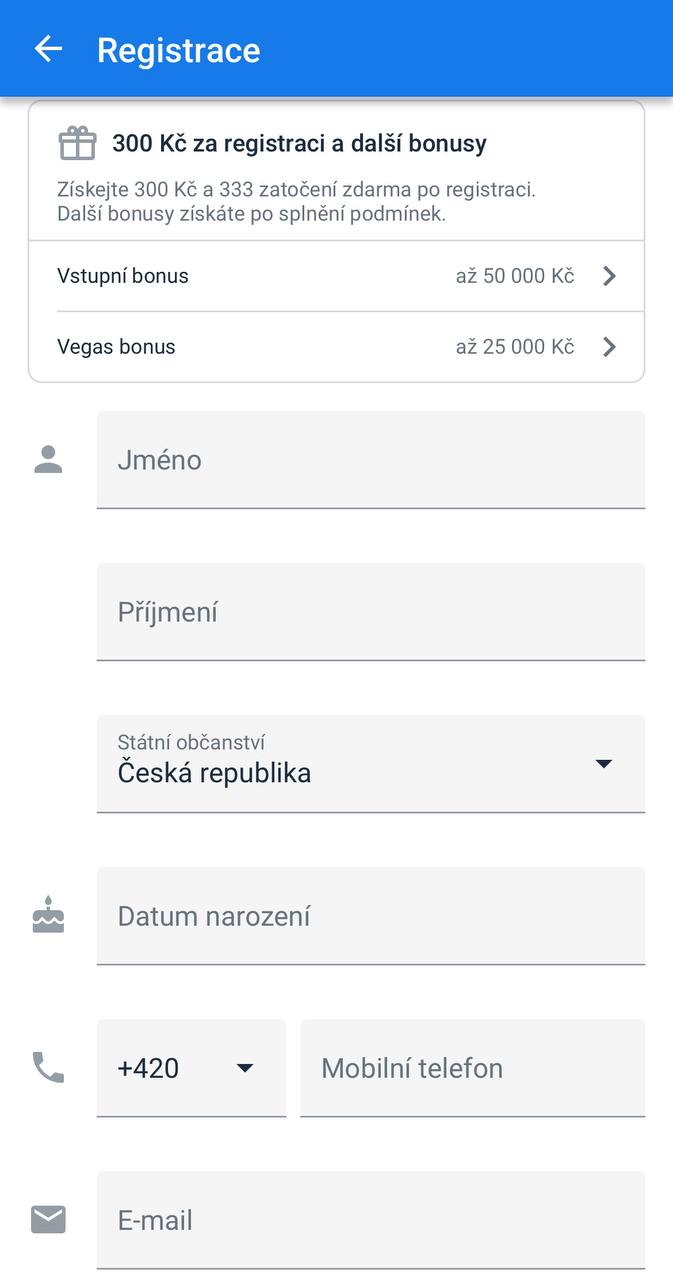Tap the Mobilní telefon field

472,1068
